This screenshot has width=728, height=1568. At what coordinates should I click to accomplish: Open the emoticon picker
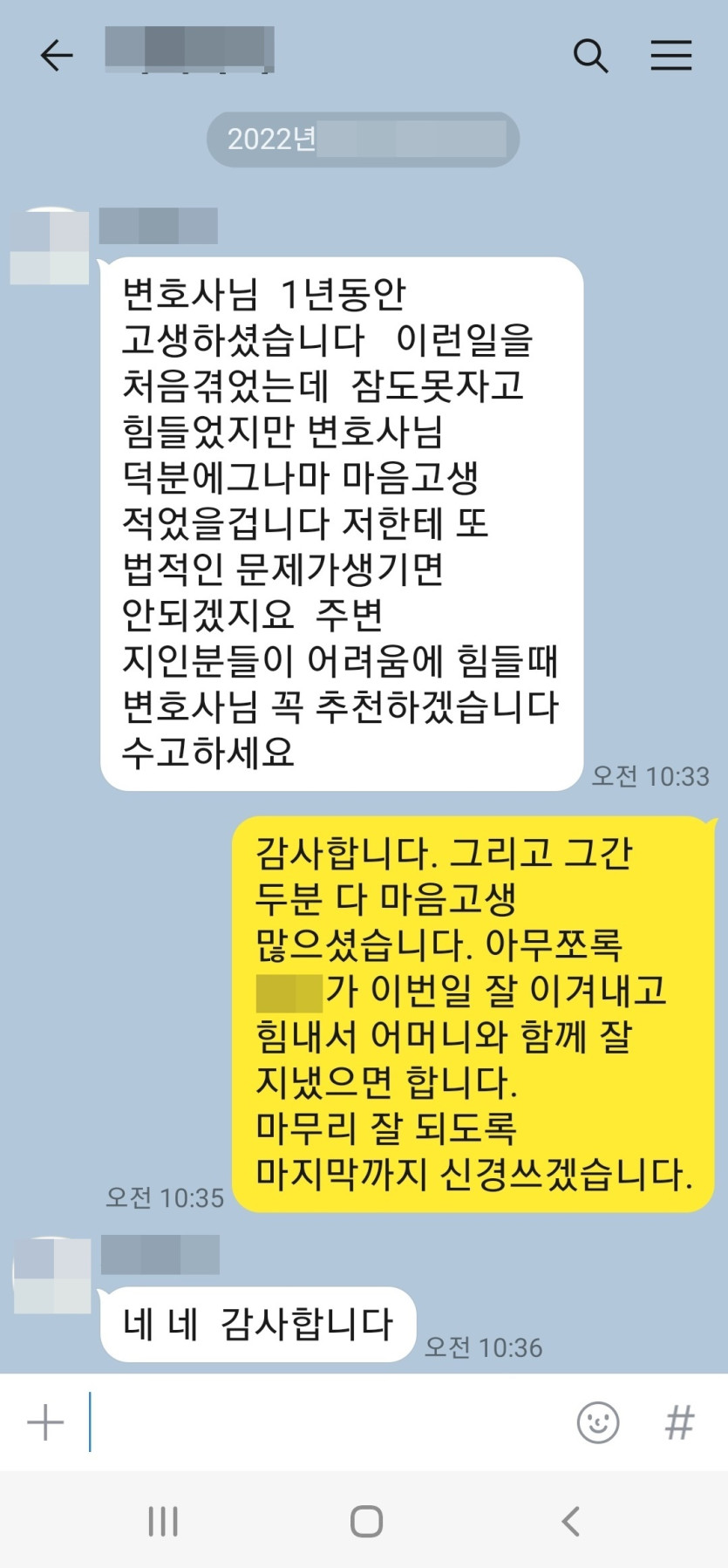[598, 1422]
